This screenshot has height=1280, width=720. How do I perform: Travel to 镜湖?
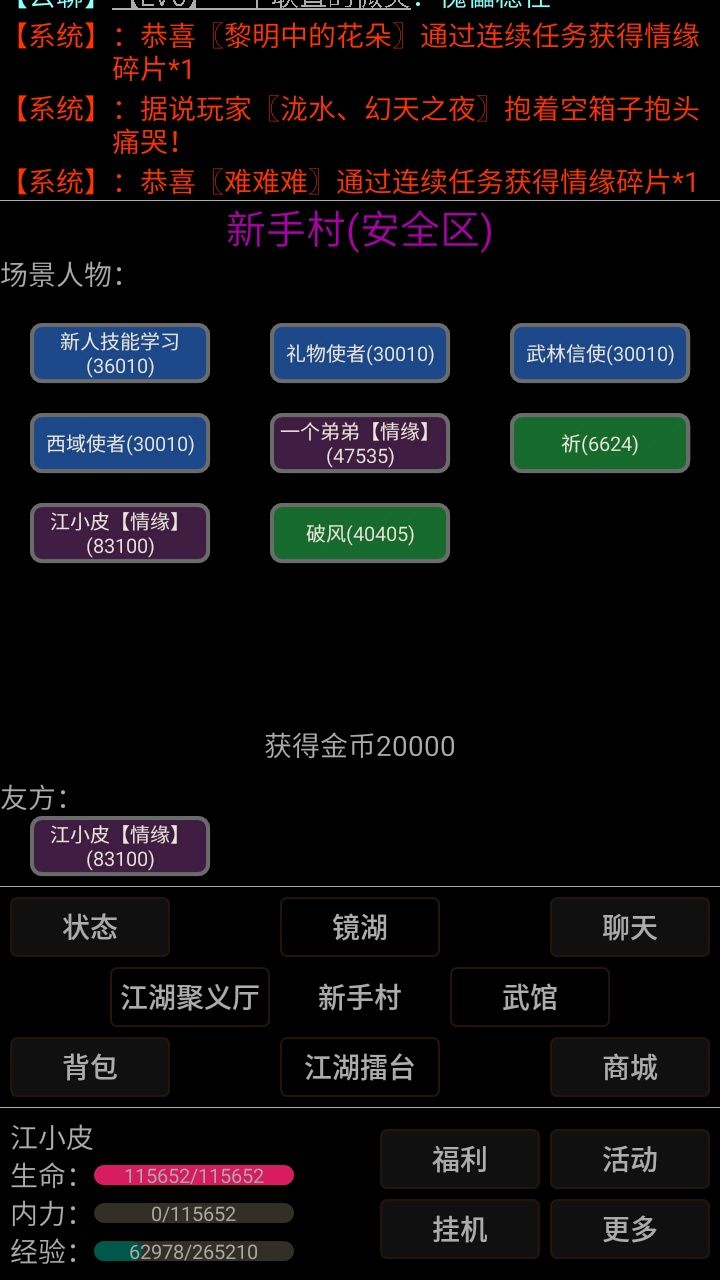tap(359, 927)
